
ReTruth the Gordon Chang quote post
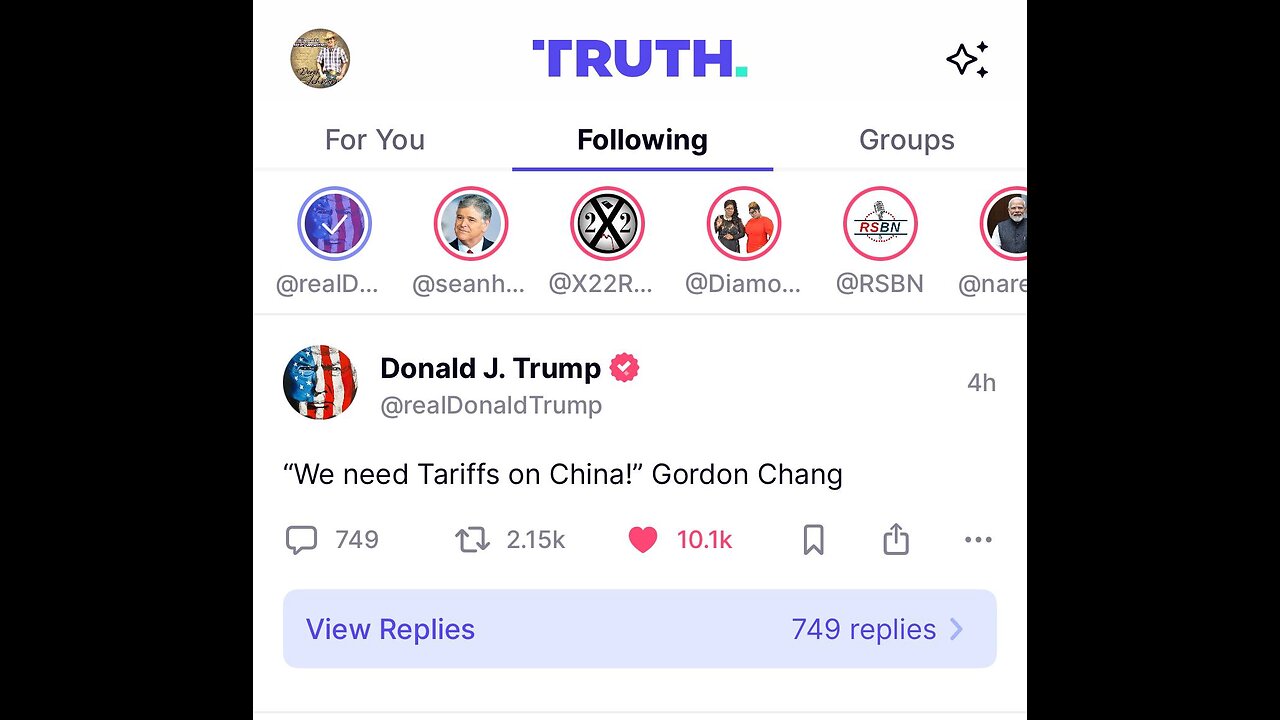[x=472, y=540]
